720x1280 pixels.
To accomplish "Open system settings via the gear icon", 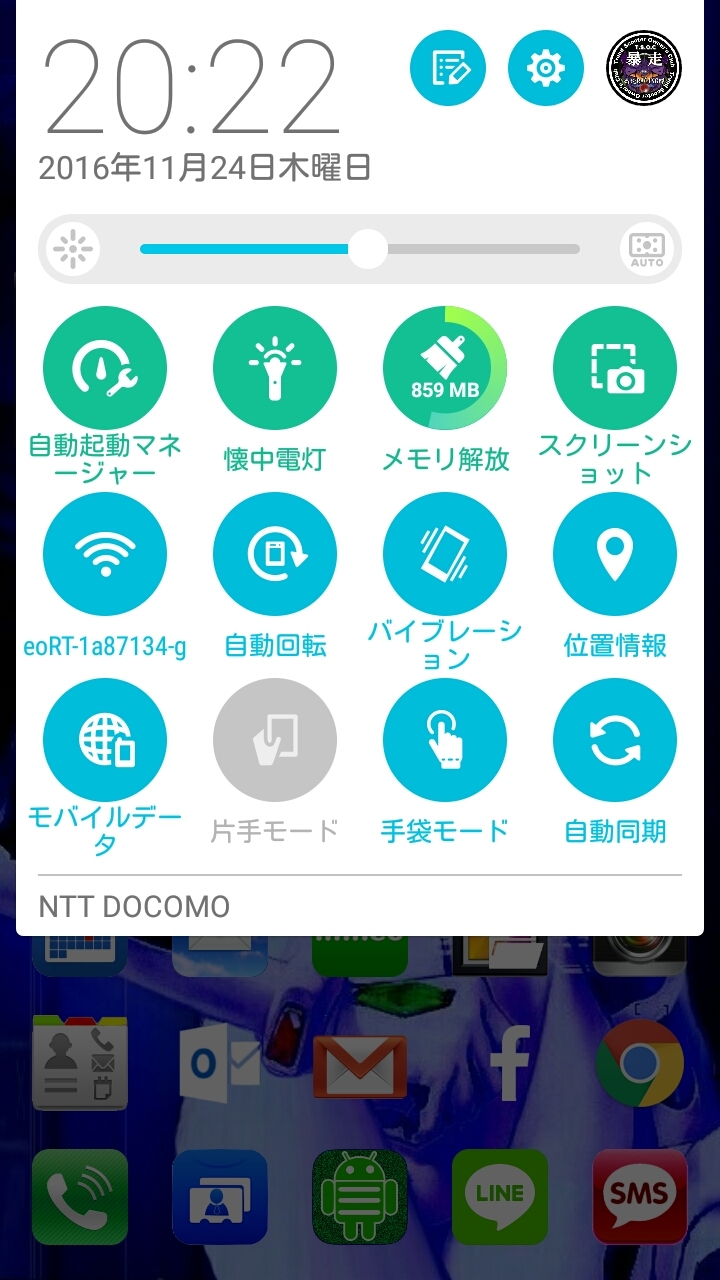I will click(545, 69).
